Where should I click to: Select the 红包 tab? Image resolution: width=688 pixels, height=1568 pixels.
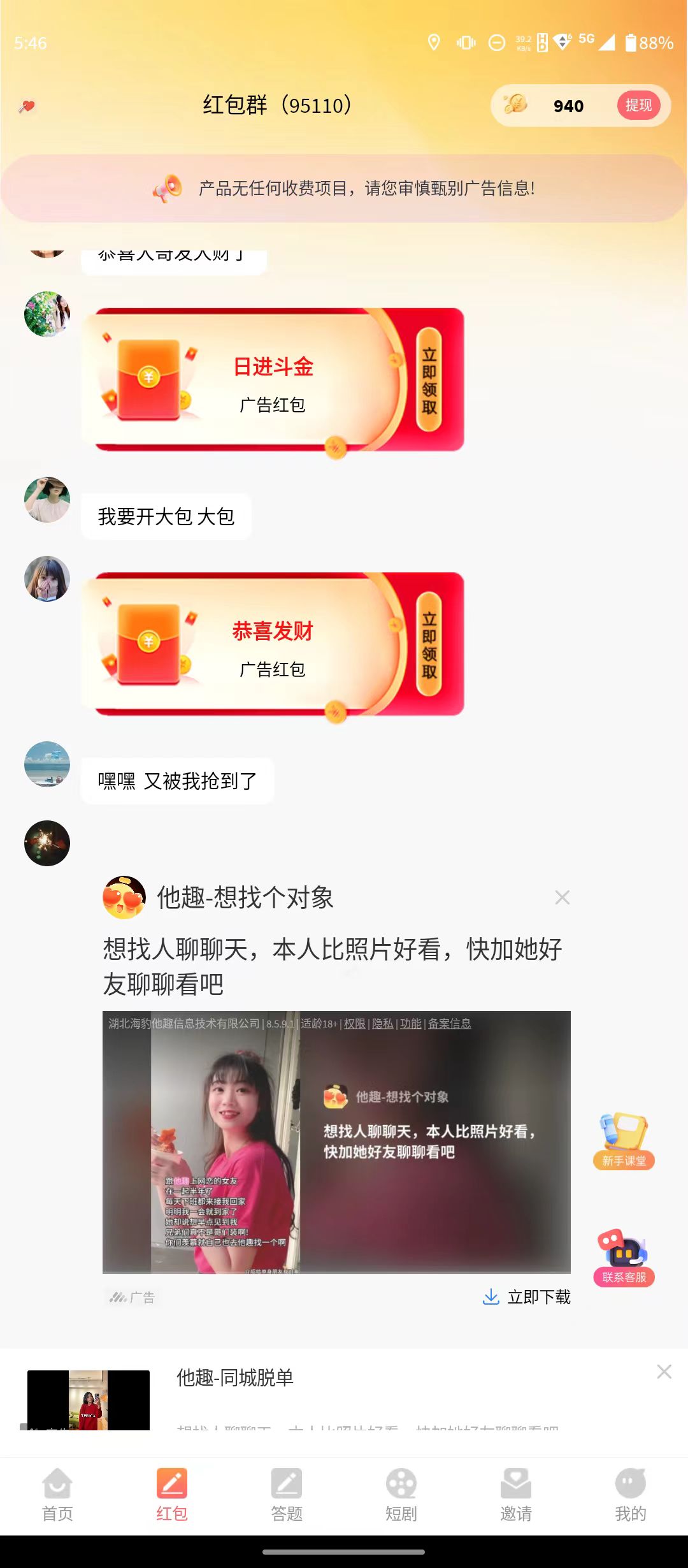[172, 1494]
